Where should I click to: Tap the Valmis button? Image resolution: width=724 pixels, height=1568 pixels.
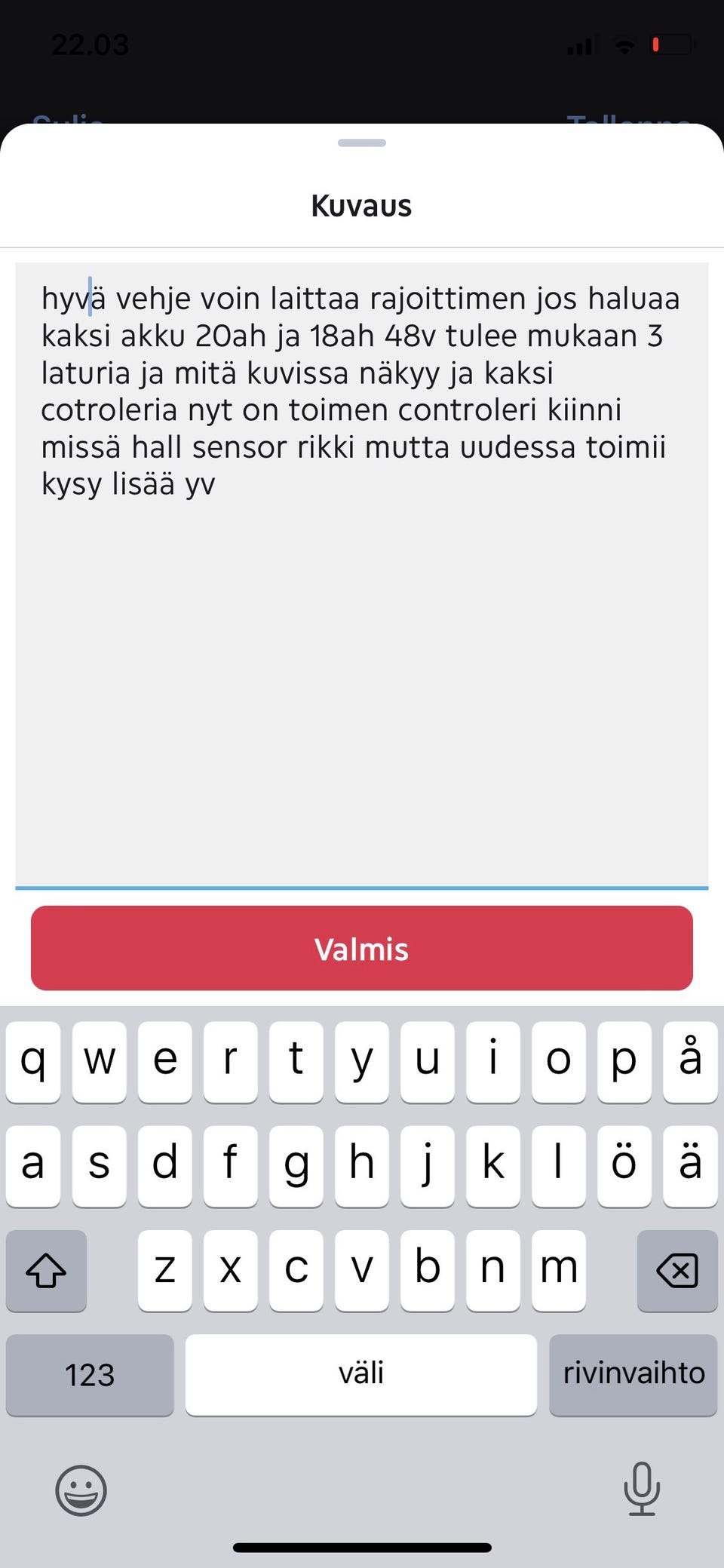[360, 949]
